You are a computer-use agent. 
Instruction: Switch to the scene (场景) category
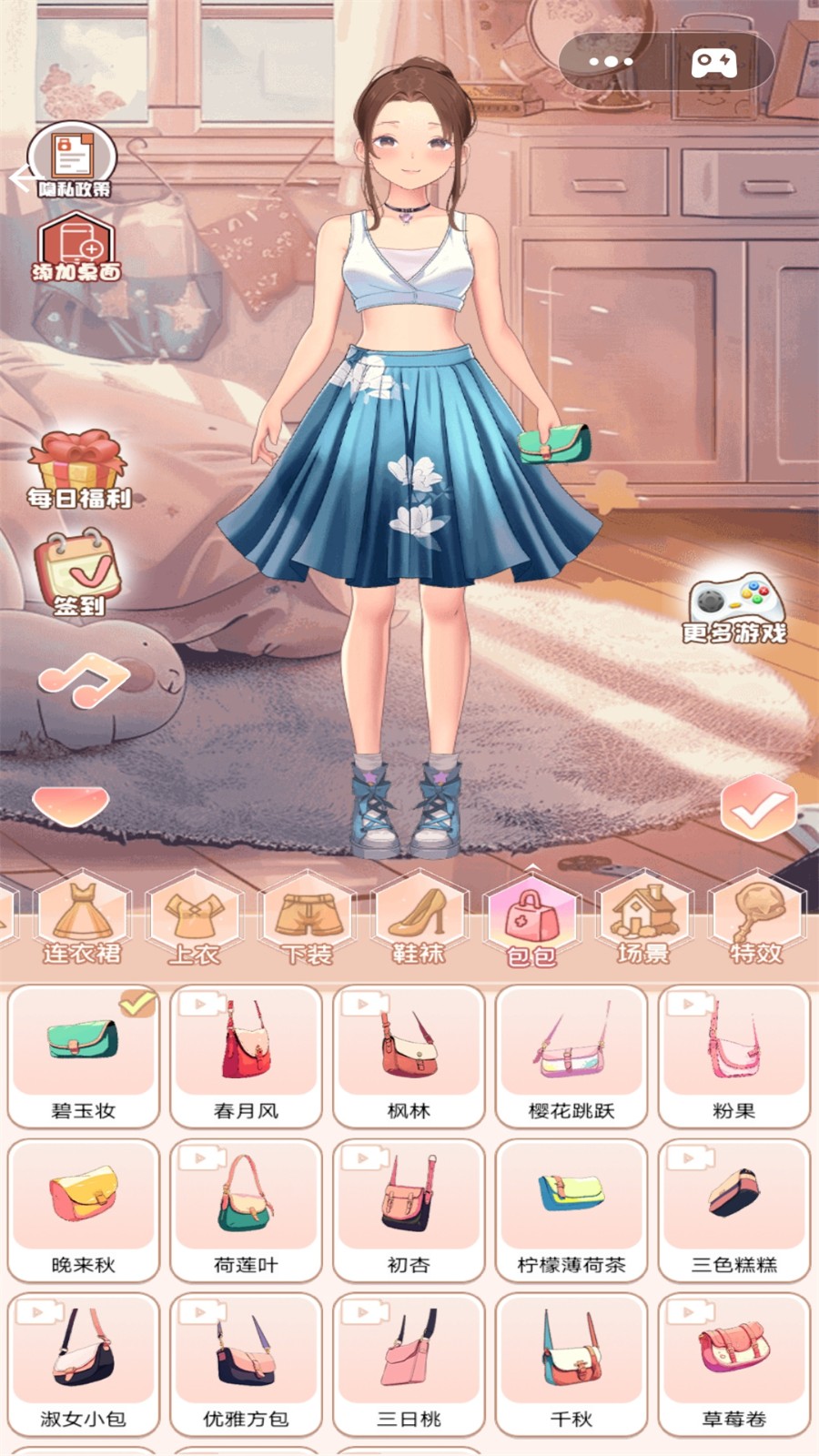pos(643,919)
